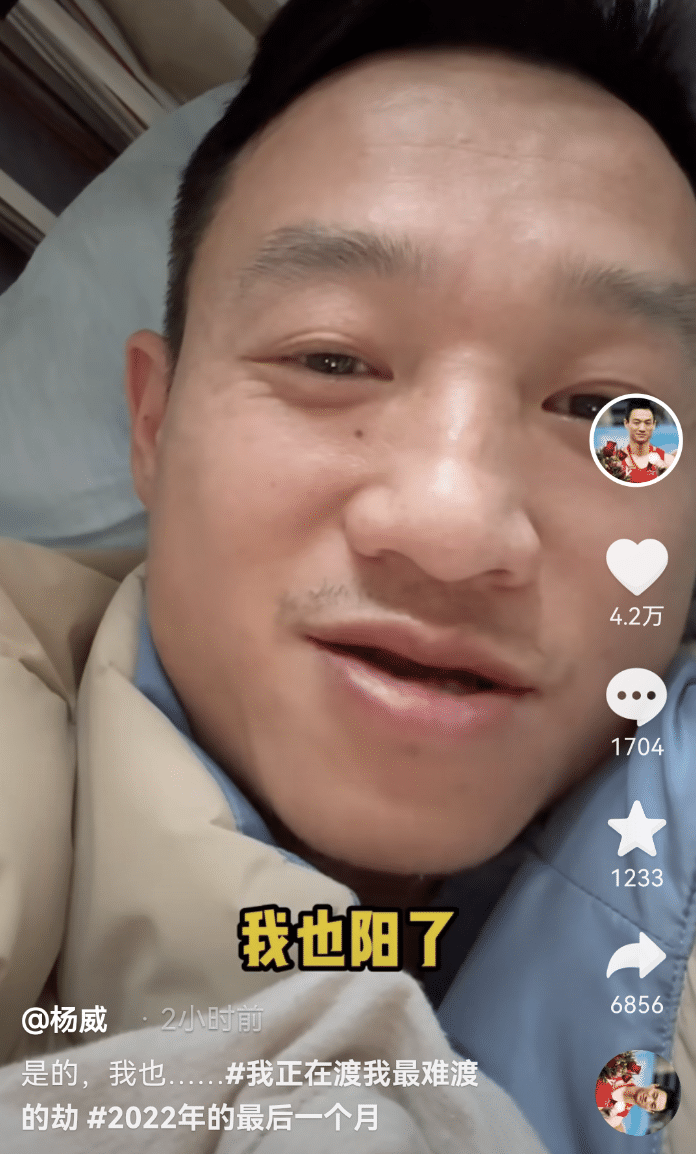Image resolution: width=696 pixels, height=1154 pixels.
Task: Share this video via the arrow
Action: 637,957
